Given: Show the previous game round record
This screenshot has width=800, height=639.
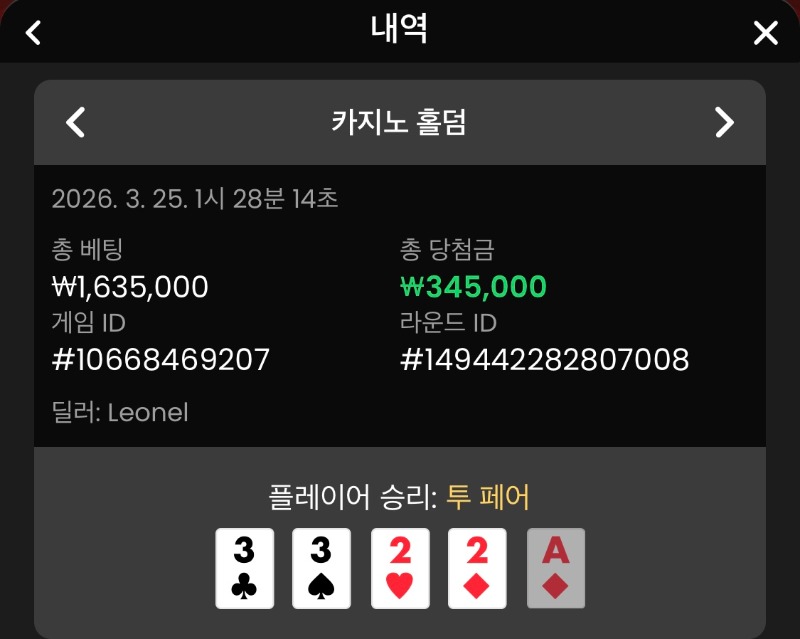Looking at the screenshot, I should (75, 123).
